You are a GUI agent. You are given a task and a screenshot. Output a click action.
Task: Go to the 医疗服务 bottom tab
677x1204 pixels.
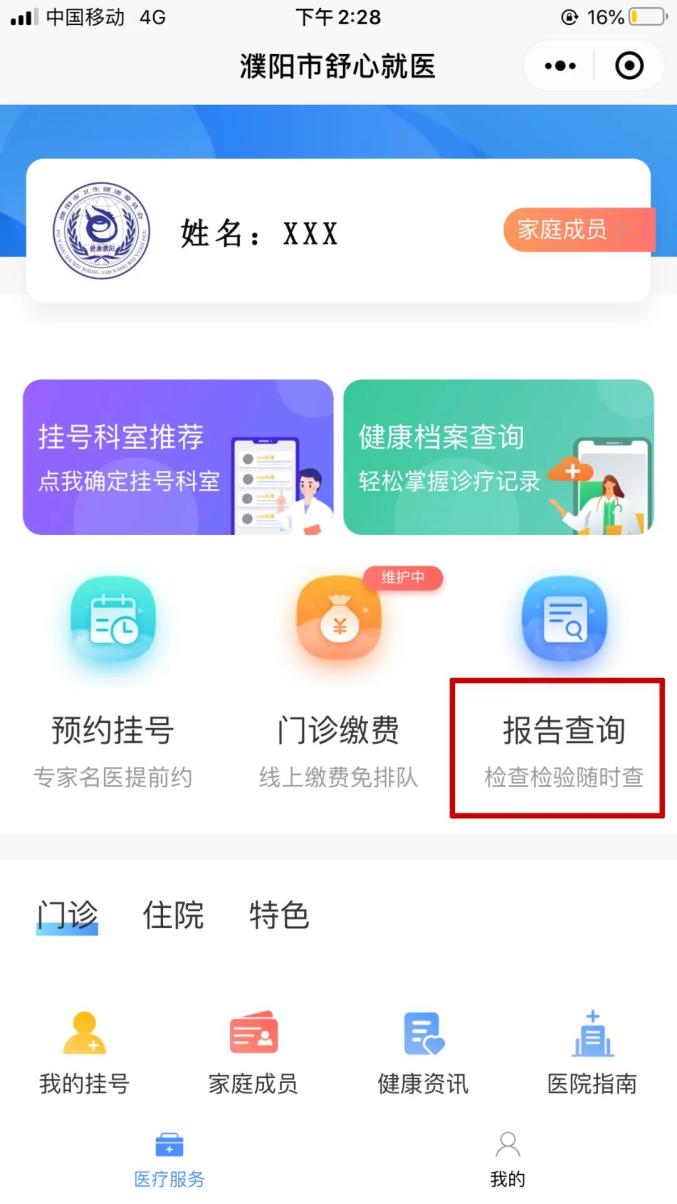pyautogui.click(x=169, y=1160)
